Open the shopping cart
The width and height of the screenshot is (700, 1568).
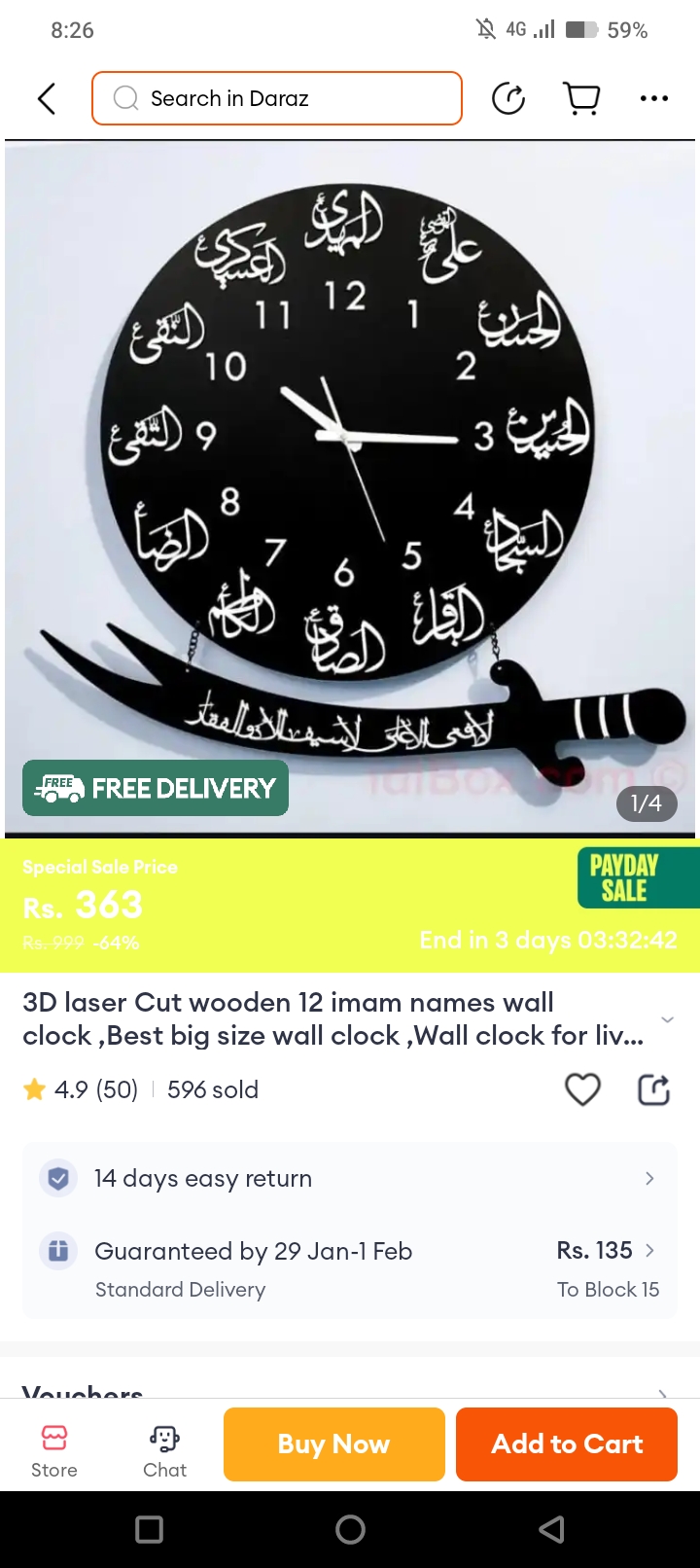tap(581, 98)
